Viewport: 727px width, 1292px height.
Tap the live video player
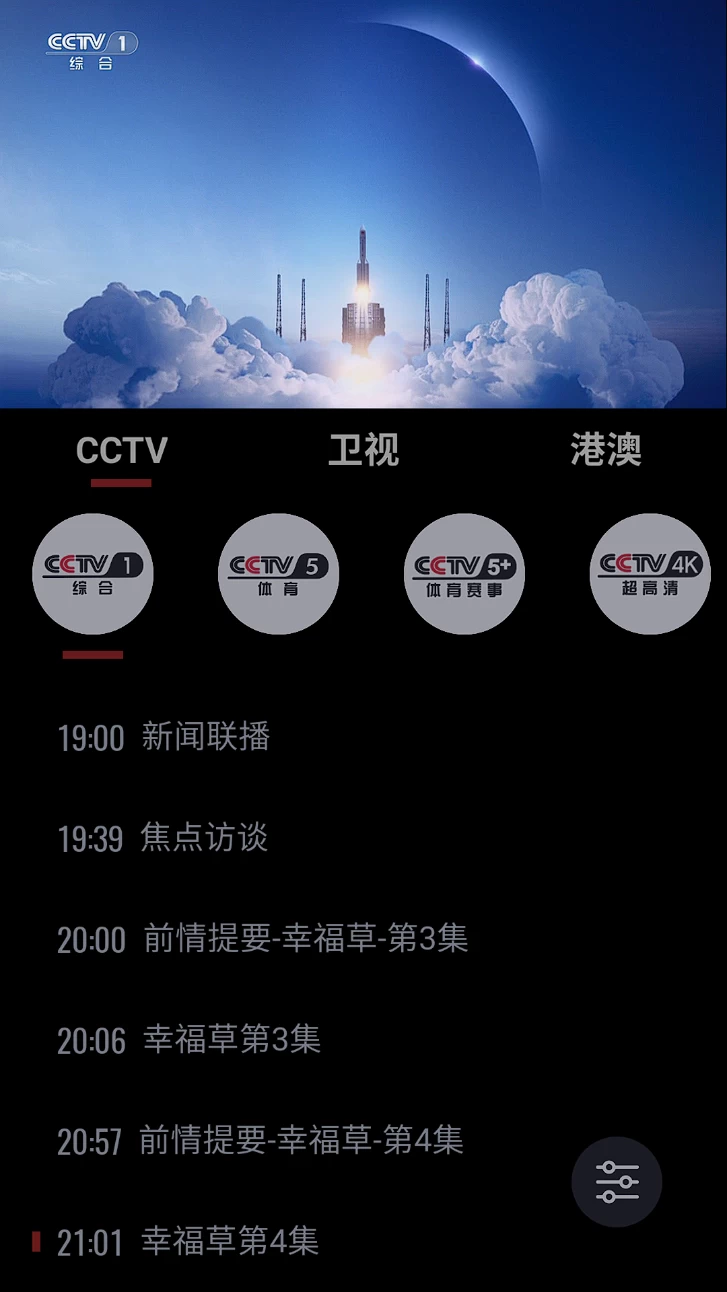tap(363, 205)
